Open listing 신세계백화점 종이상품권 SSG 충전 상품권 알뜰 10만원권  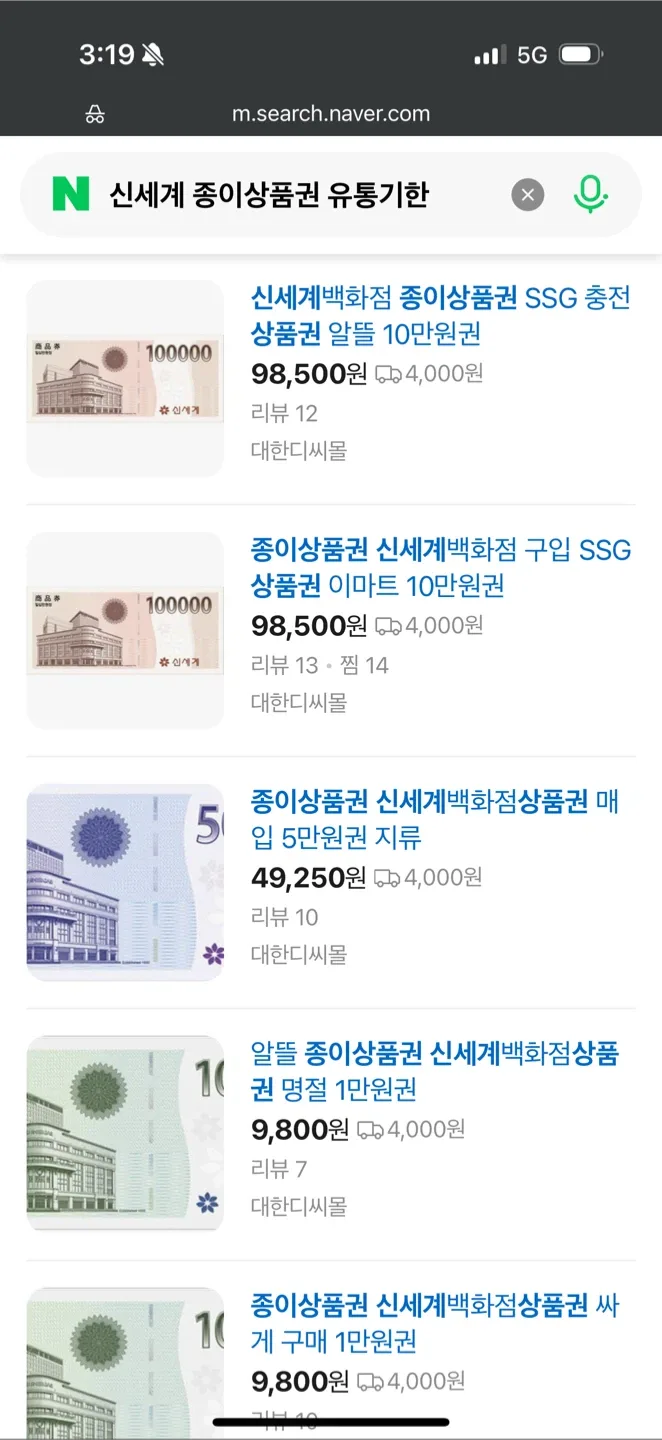click(440, 315)
